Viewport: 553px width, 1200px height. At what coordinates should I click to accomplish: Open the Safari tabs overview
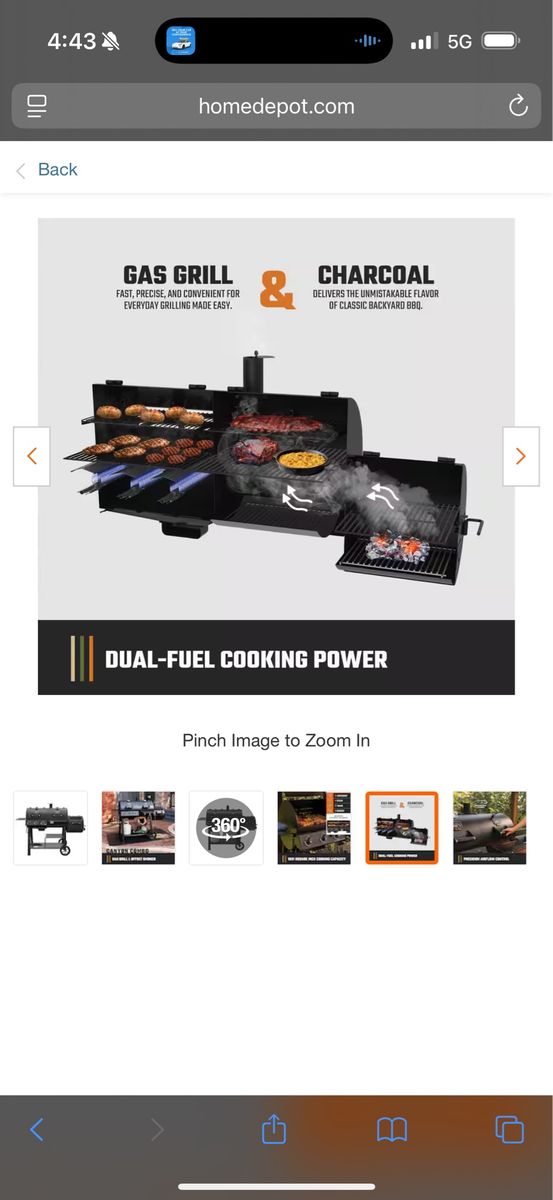pyautogui.click(x=510, y=1130)
